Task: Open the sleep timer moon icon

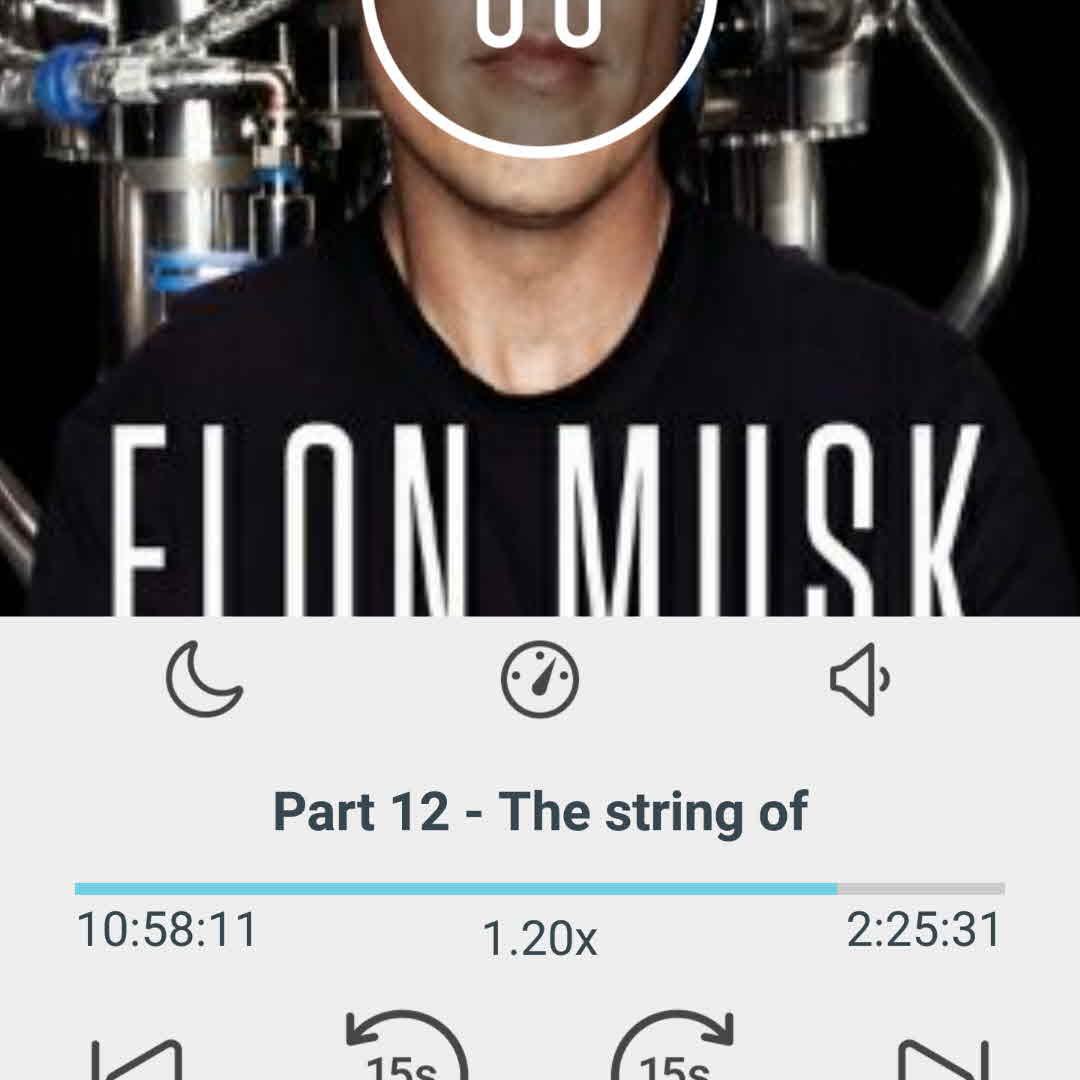Action: click(204, 680)
